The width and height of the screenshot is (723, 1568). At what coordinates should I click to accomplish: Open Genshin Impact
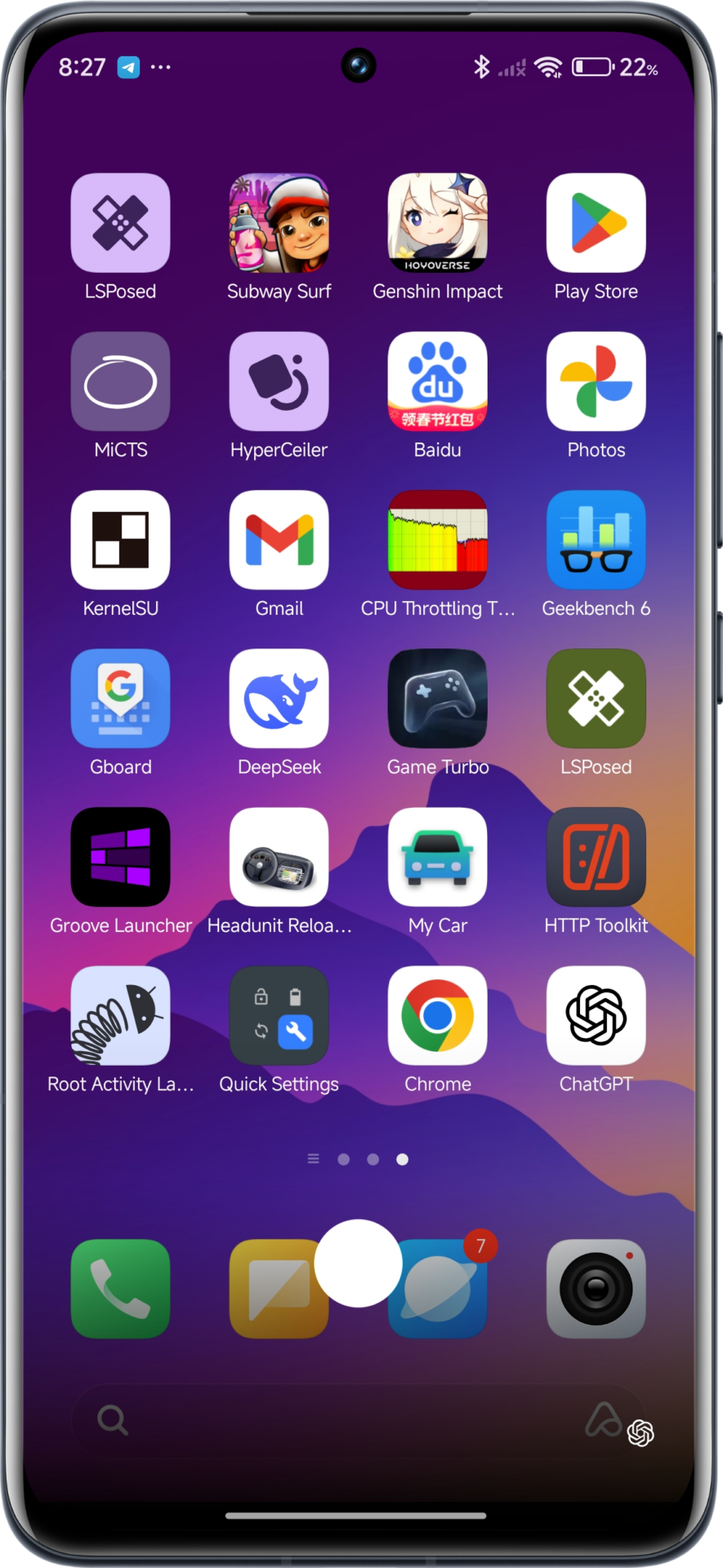click(438, 223)
